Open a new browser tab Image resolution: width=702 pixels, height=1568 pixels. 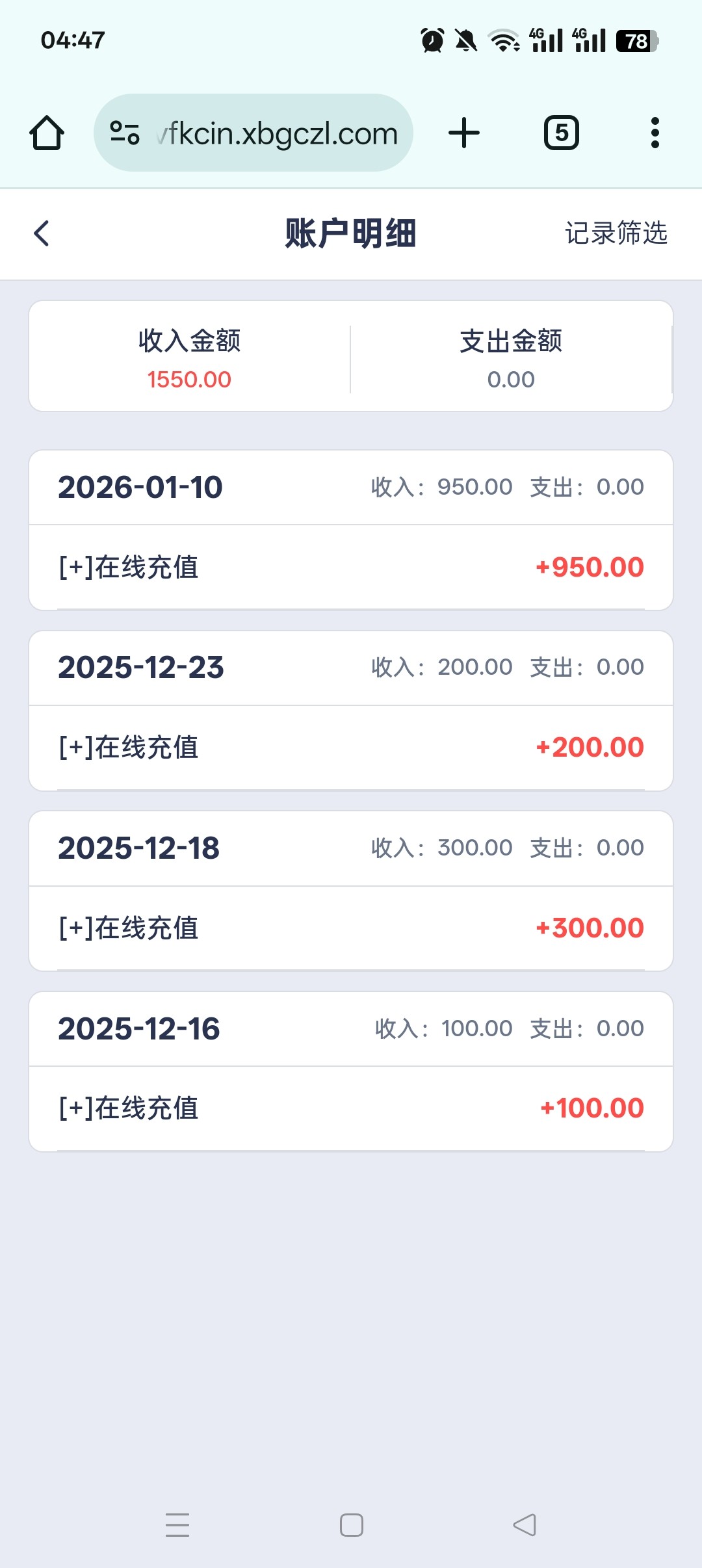pos(464,133)
